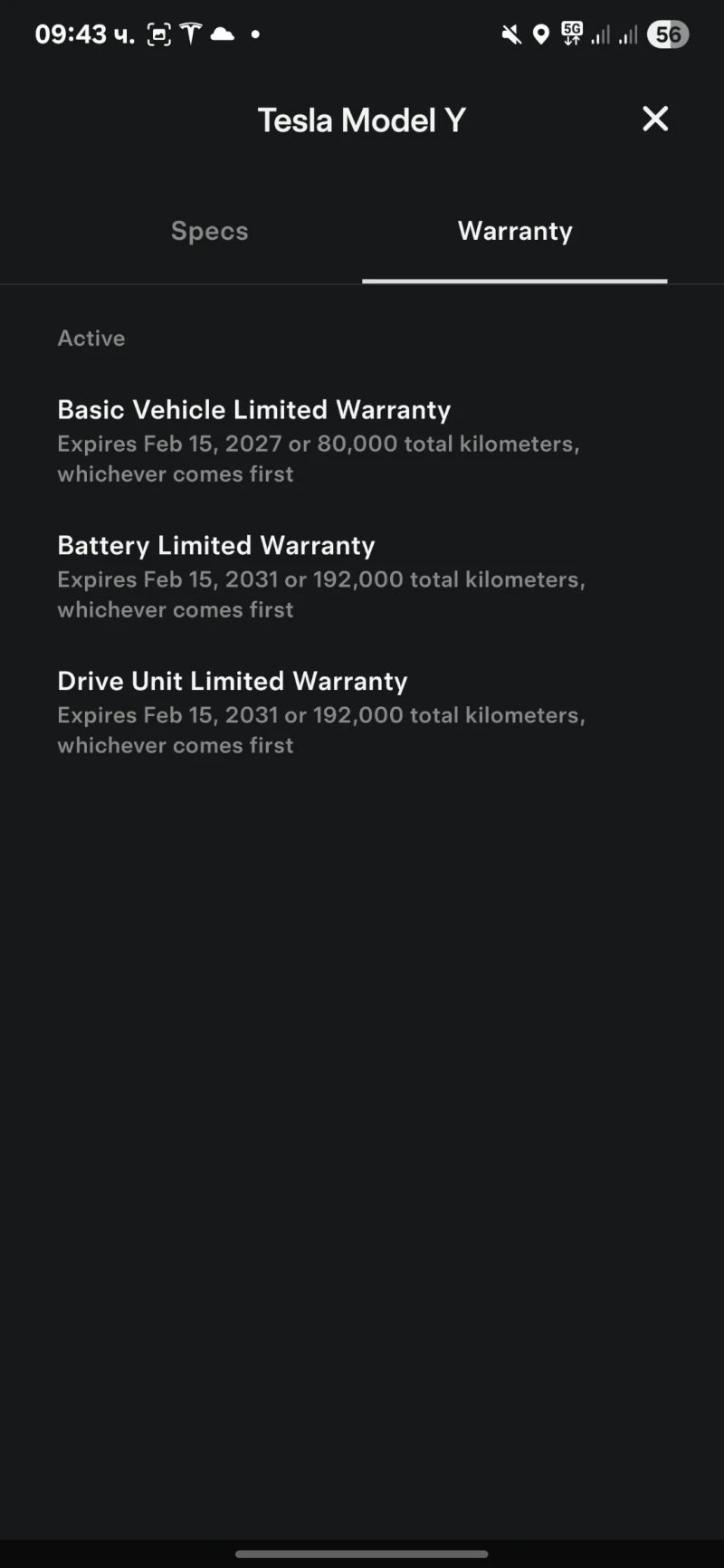Screen dimensions: 724x1568
Task: Tap the Basic Vehicle Warranty expiration text
Action: 319,458
